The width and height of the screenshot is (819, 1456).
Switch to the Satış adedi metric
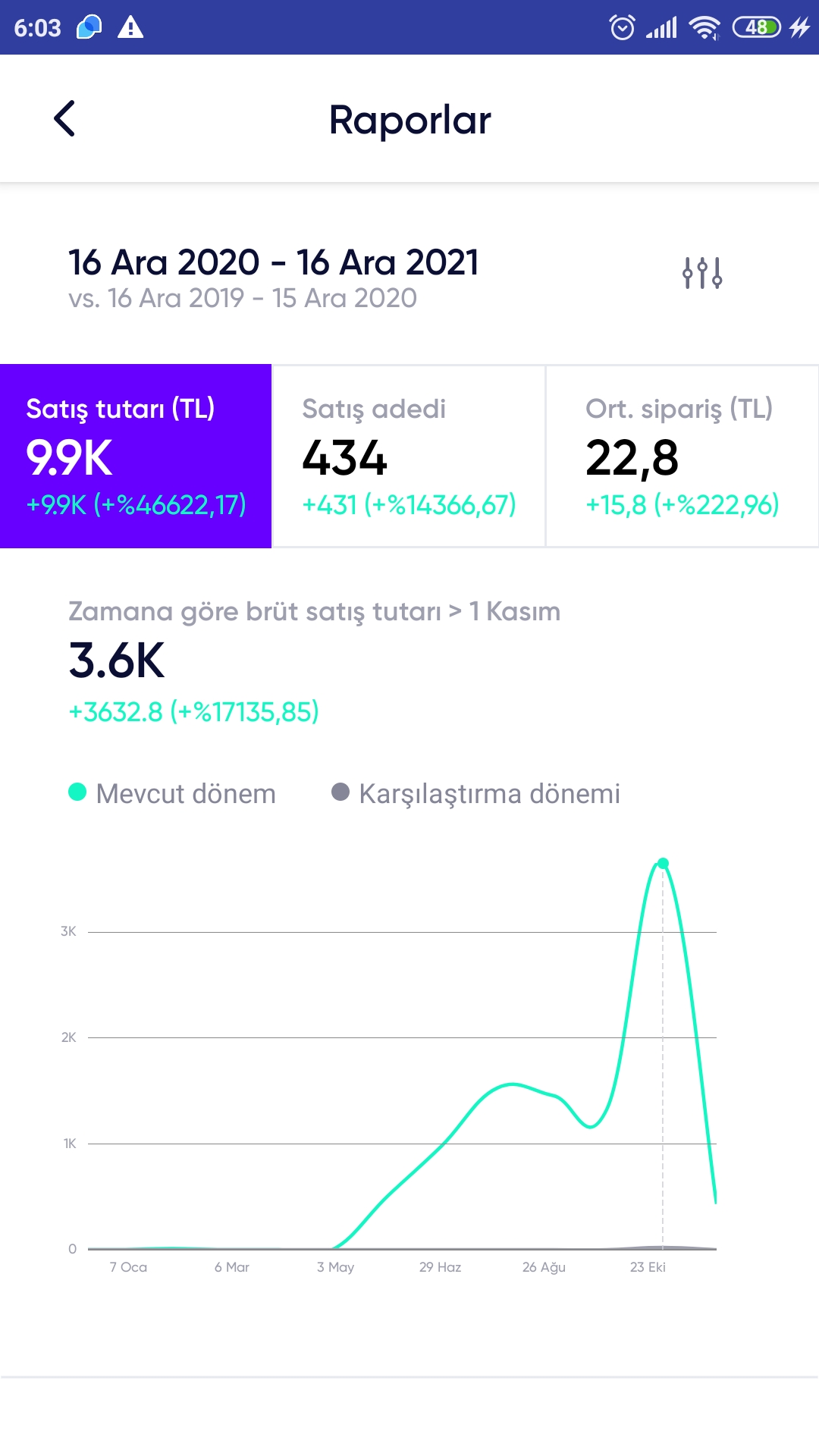[409, 456]
